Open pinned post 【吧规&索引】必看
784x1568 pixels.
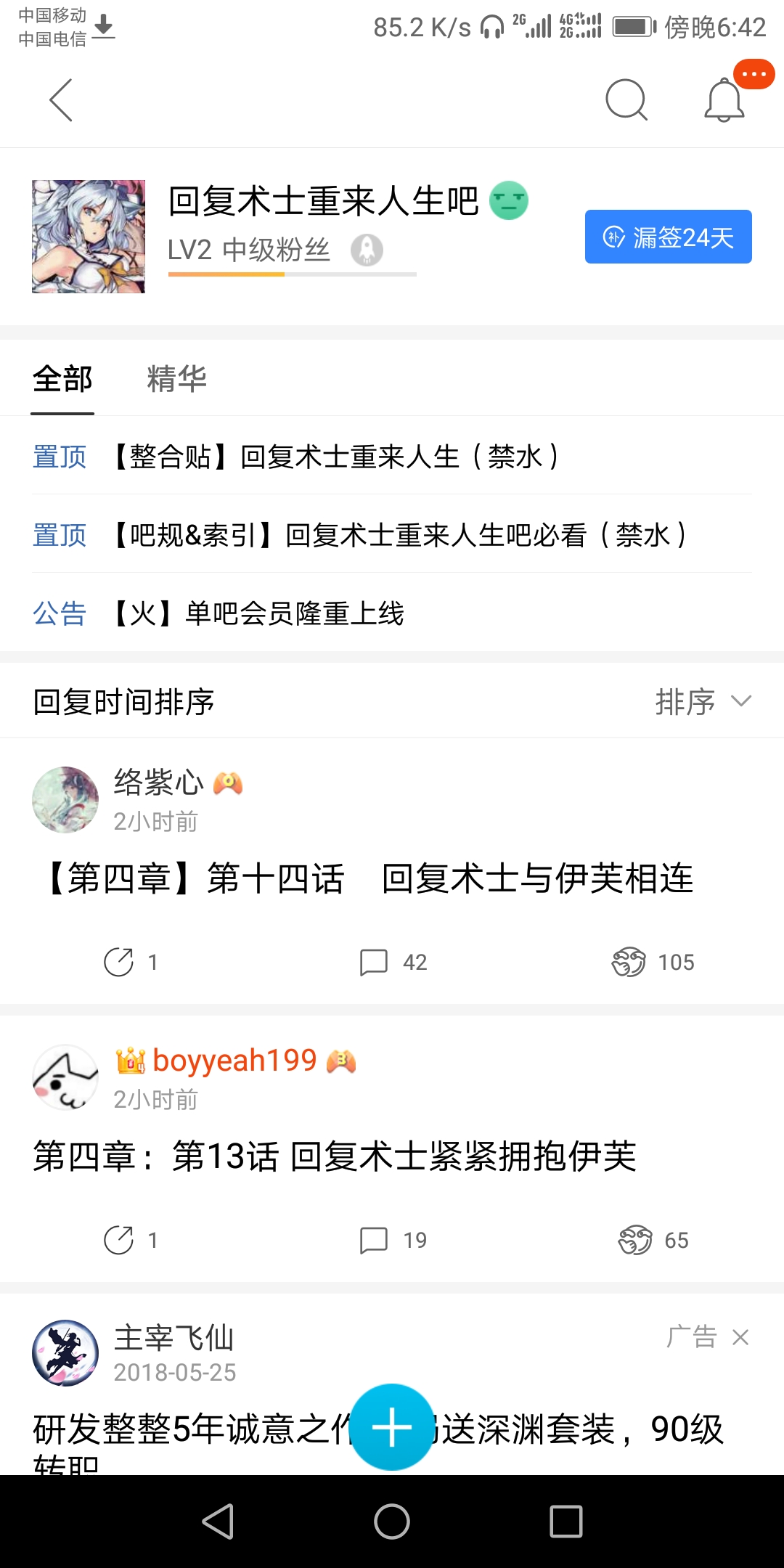point(399,535)
